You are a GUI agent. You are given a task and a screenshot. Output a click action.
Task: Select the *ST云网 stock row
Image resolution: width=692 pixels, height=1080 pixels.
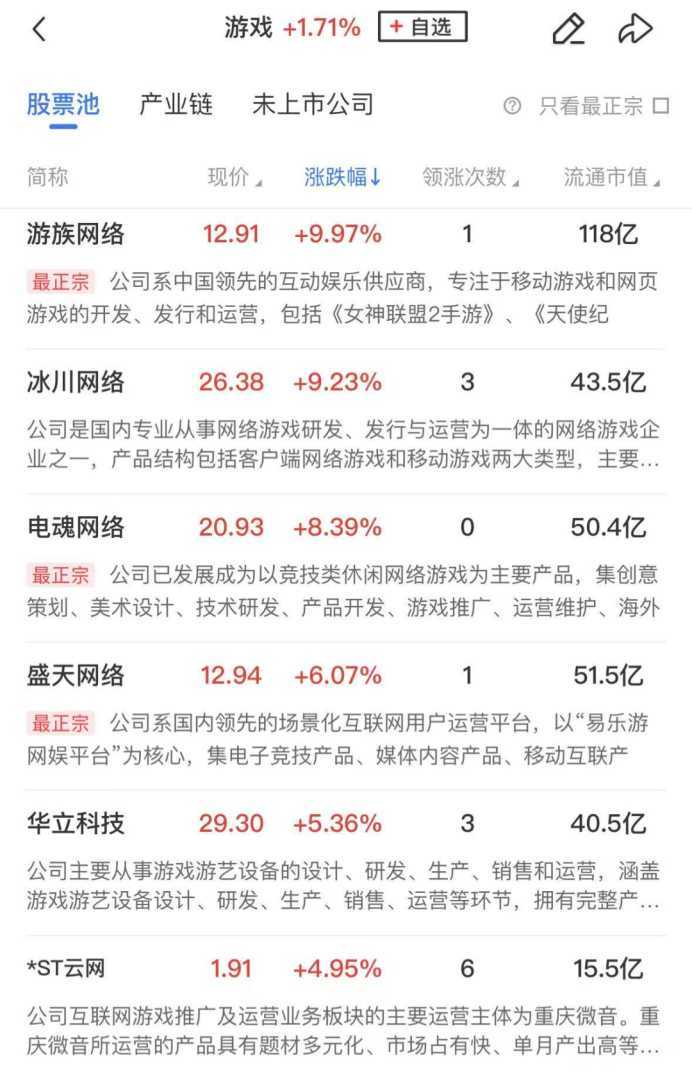(x=66, y=969)
